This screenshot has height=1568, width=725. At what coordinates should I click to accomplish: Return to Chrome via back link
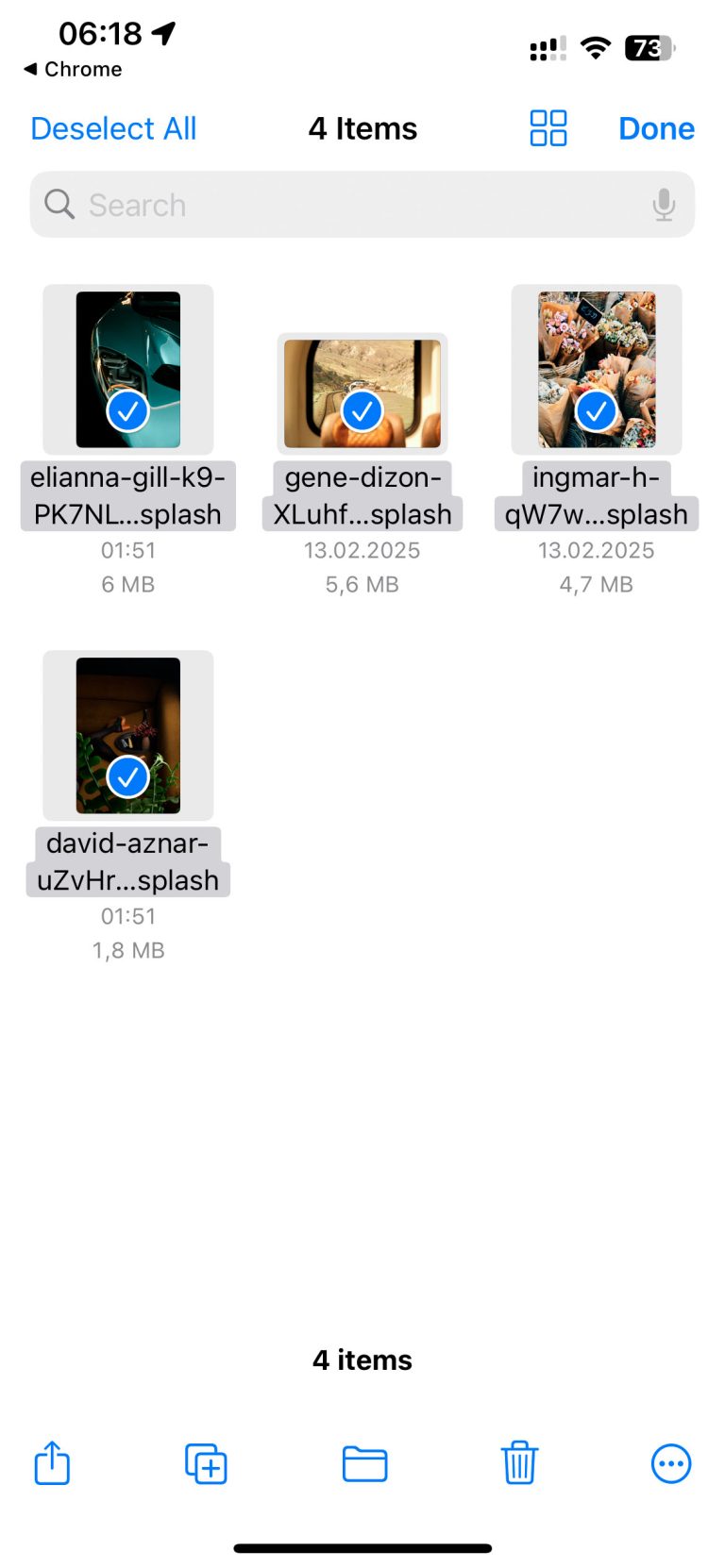coord(73,69)
